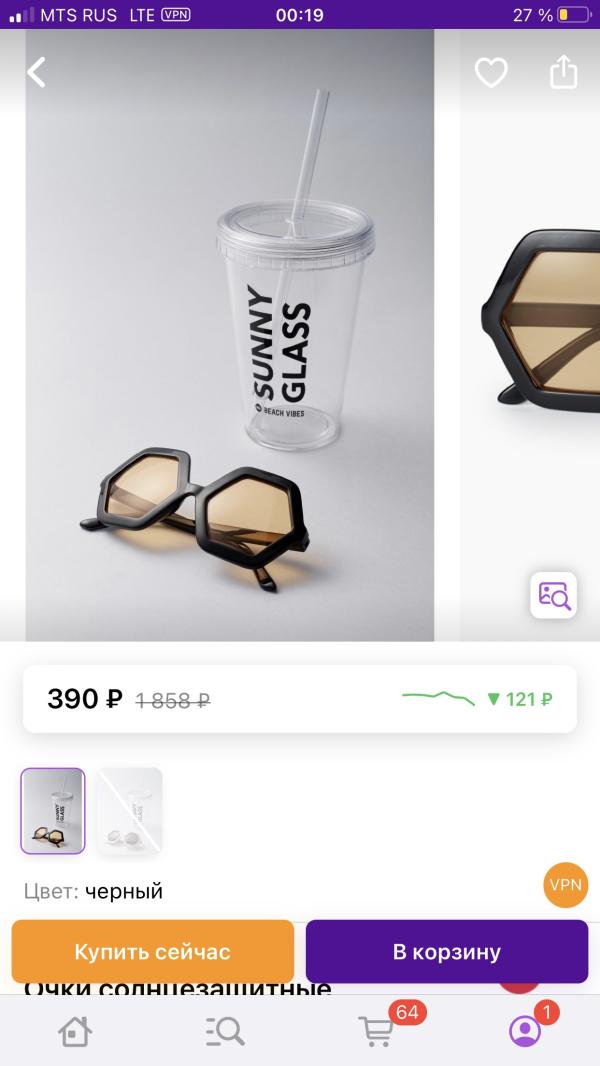Select the black color variant thumbnail
Viewport: 600px width, 1066px height.
coord(53,811)
